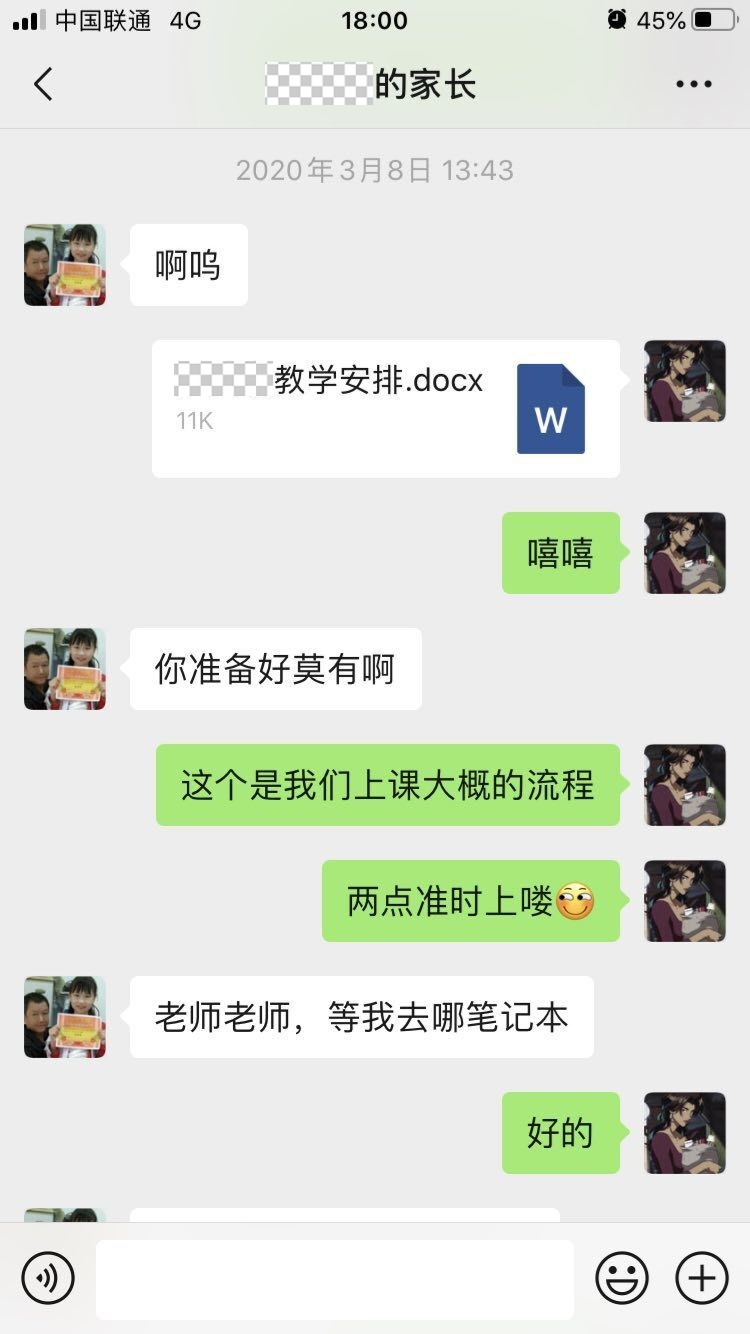Open the chat info overflow menu
750x1334 pixels.
tap(693, 85)
